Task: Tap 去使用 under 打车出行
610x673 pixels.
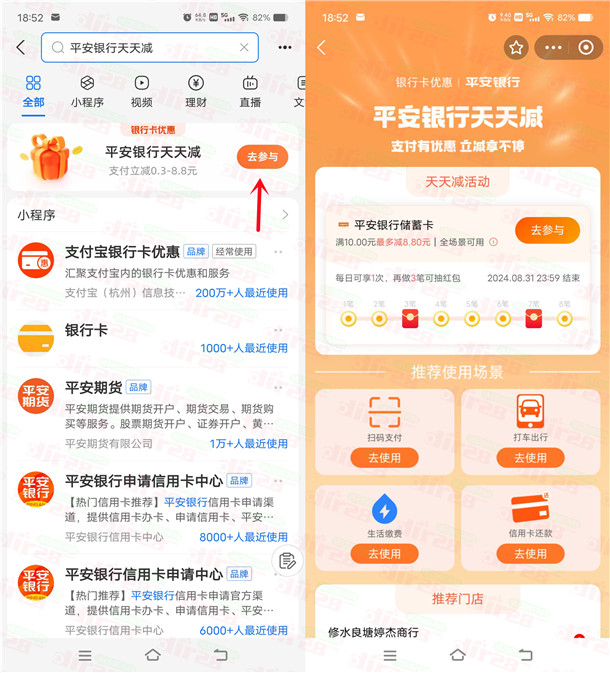Action: [530, 457]
